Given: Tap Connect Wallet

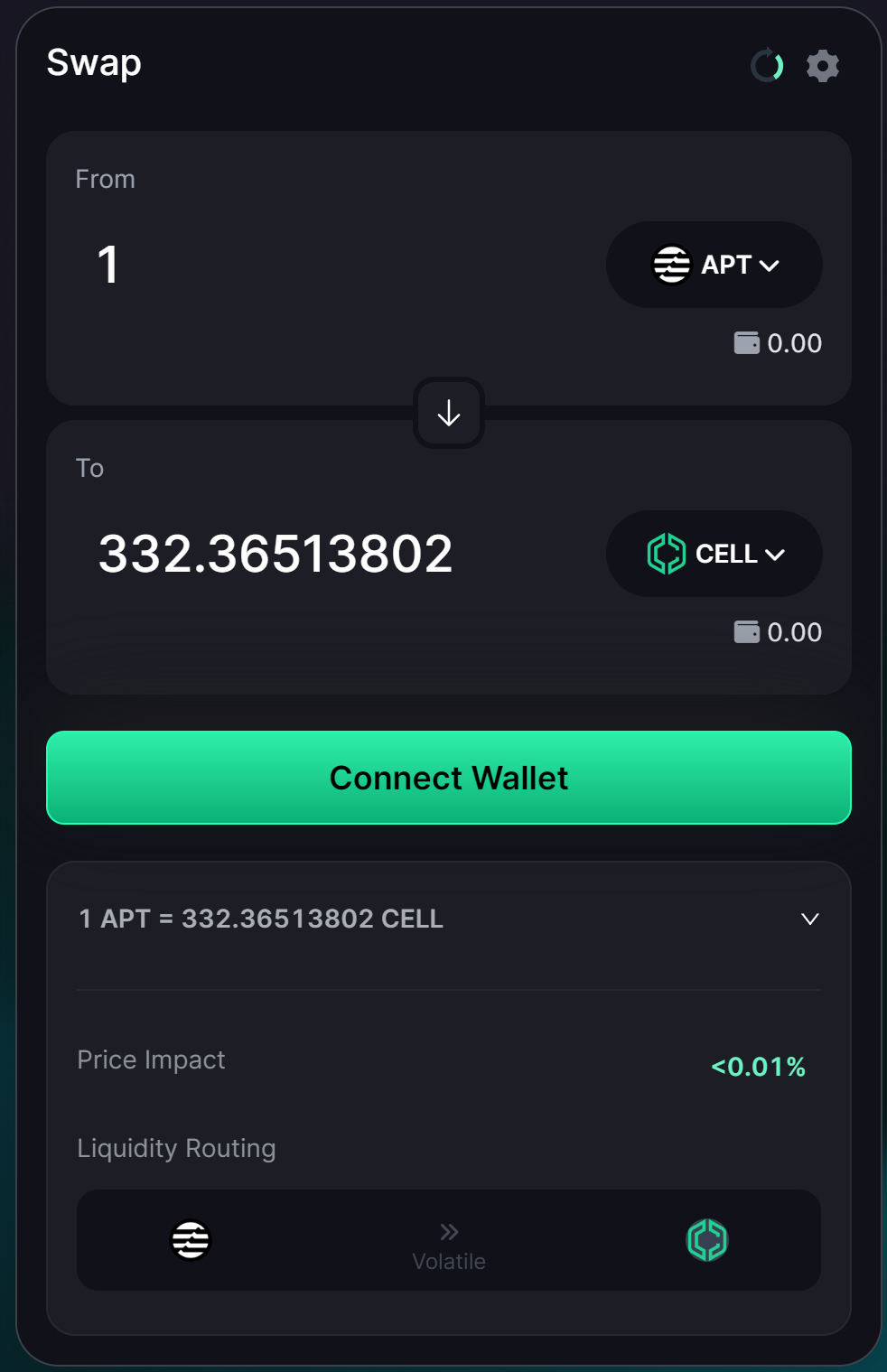Looking at the screenshot, I should [449, 778].
